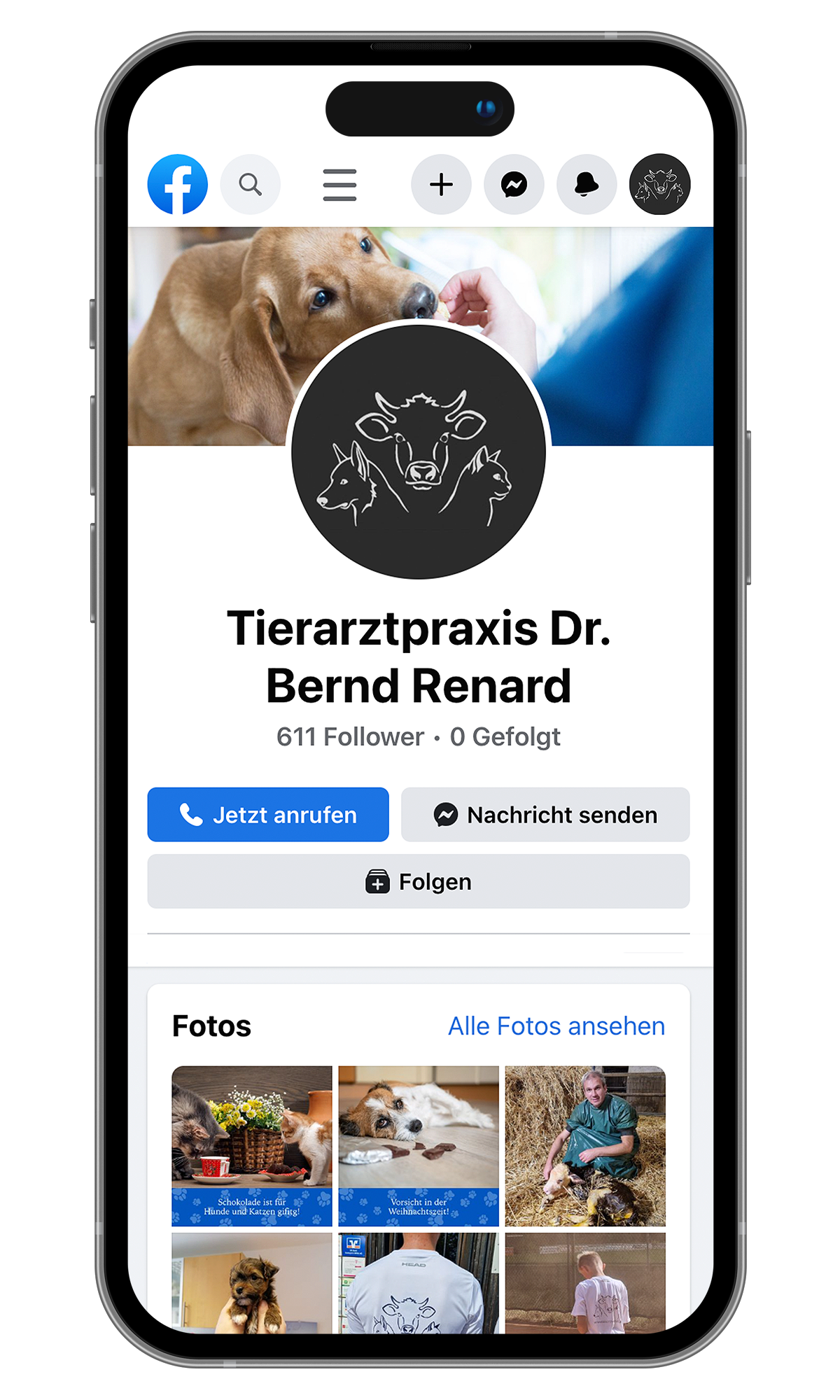Image resolution: width=840 pixels, height=1400 pixels.
Task: Open the photo of the man with a calf
Action: point(585,1146)
